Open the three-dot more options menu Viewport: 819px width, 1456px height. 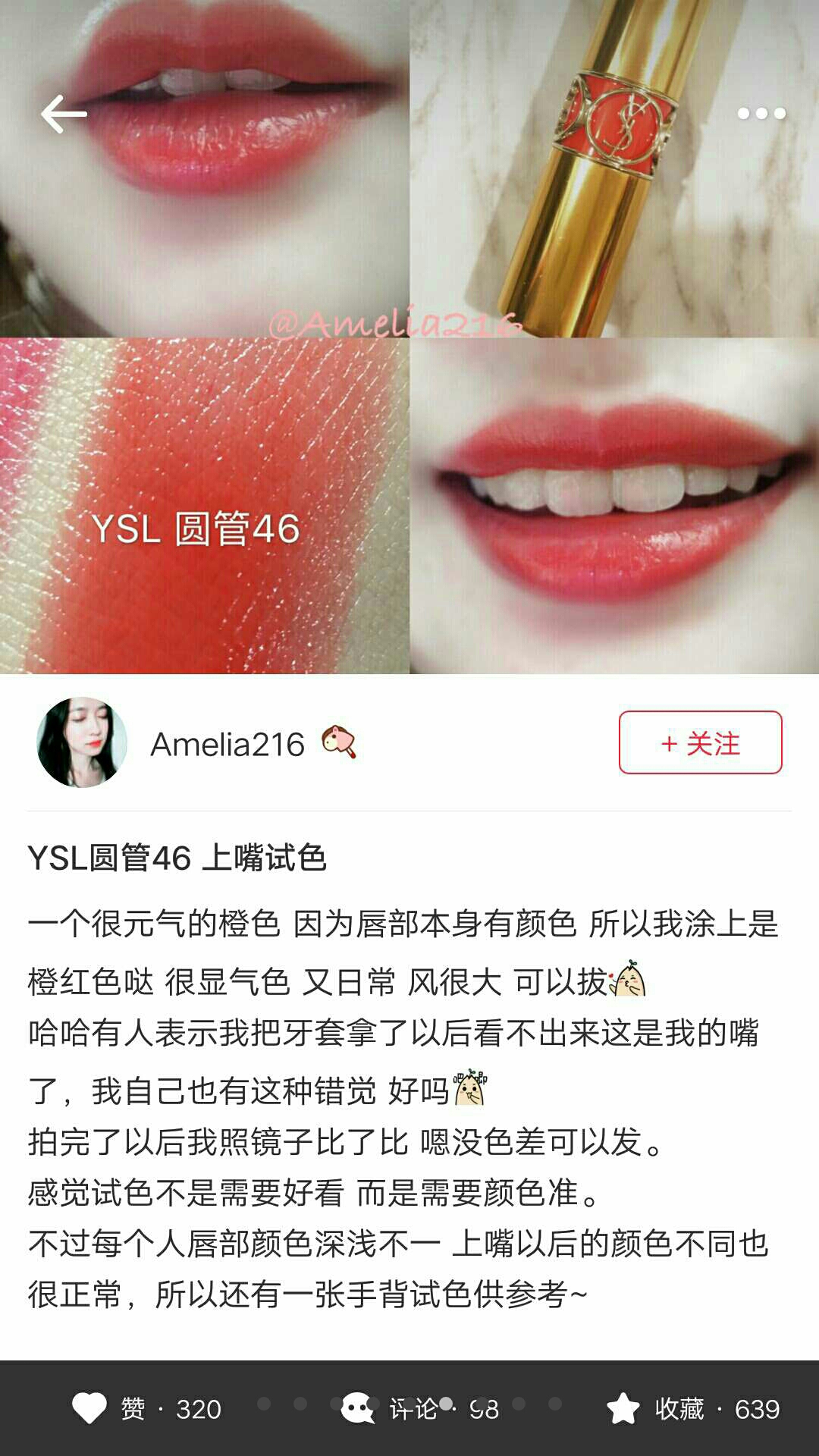[762, 114]
